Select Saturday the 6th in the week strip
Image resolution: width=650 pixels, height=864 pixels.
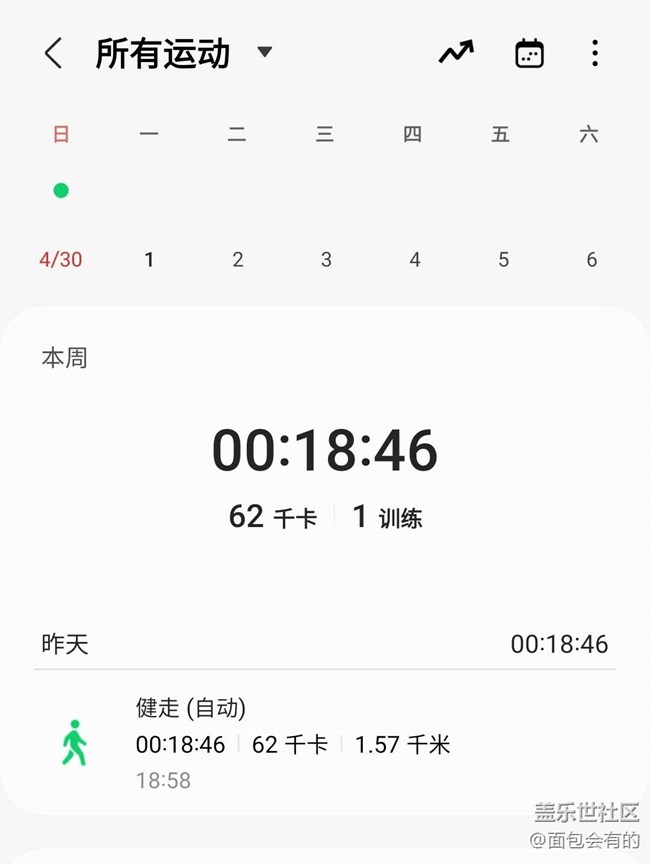click(x=591, y=259)
